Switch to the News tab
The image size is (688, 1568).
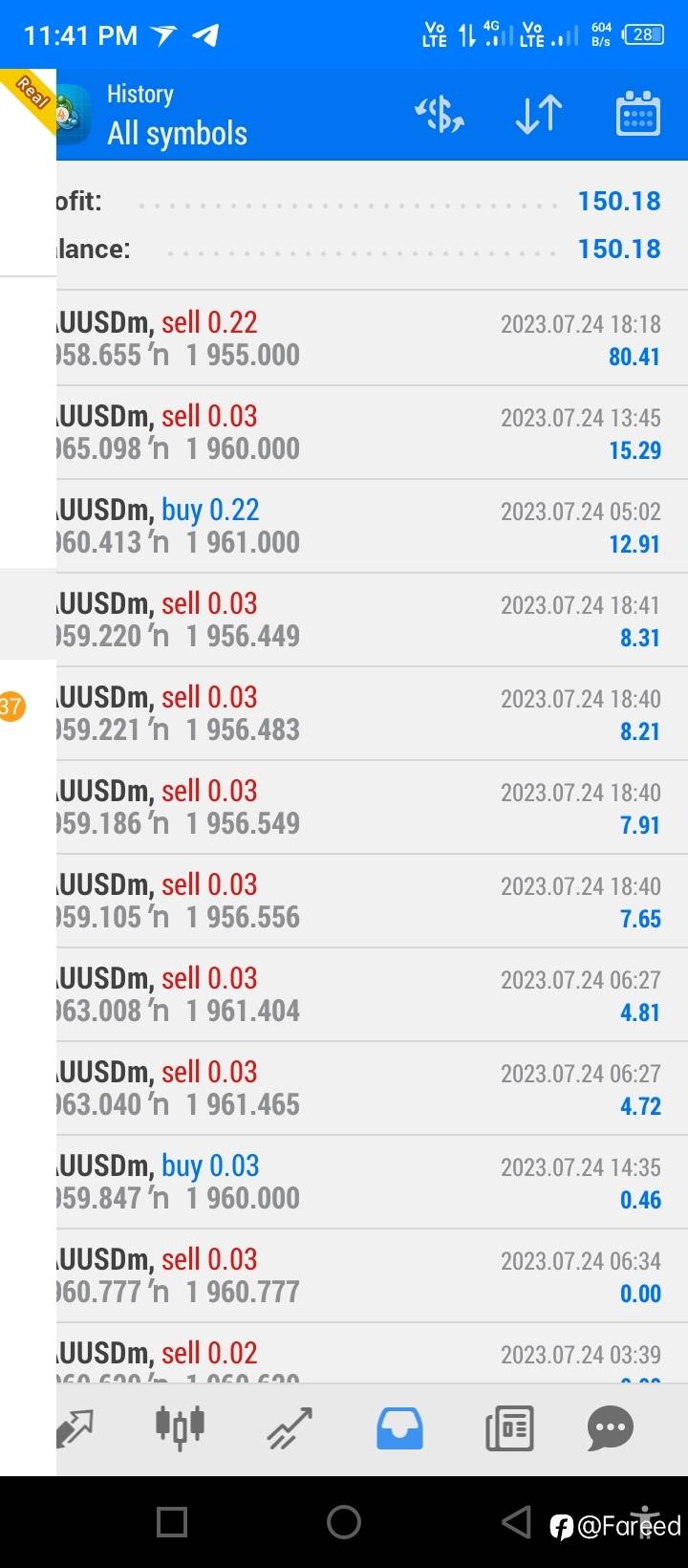pyautogui.click(x=509, y=1428)
